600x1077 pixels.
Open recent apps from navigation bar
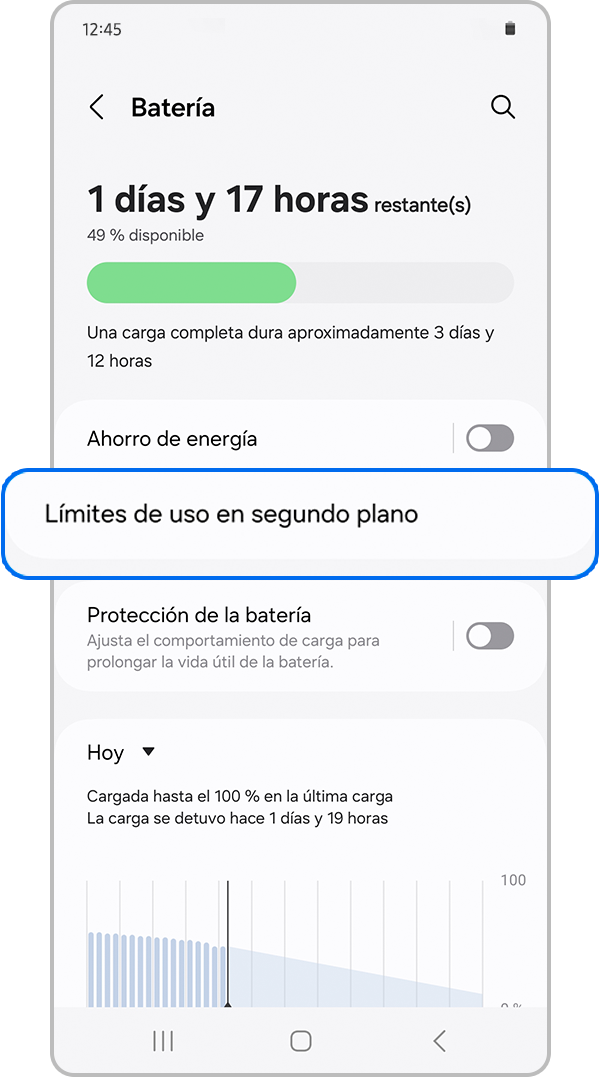163,1041
